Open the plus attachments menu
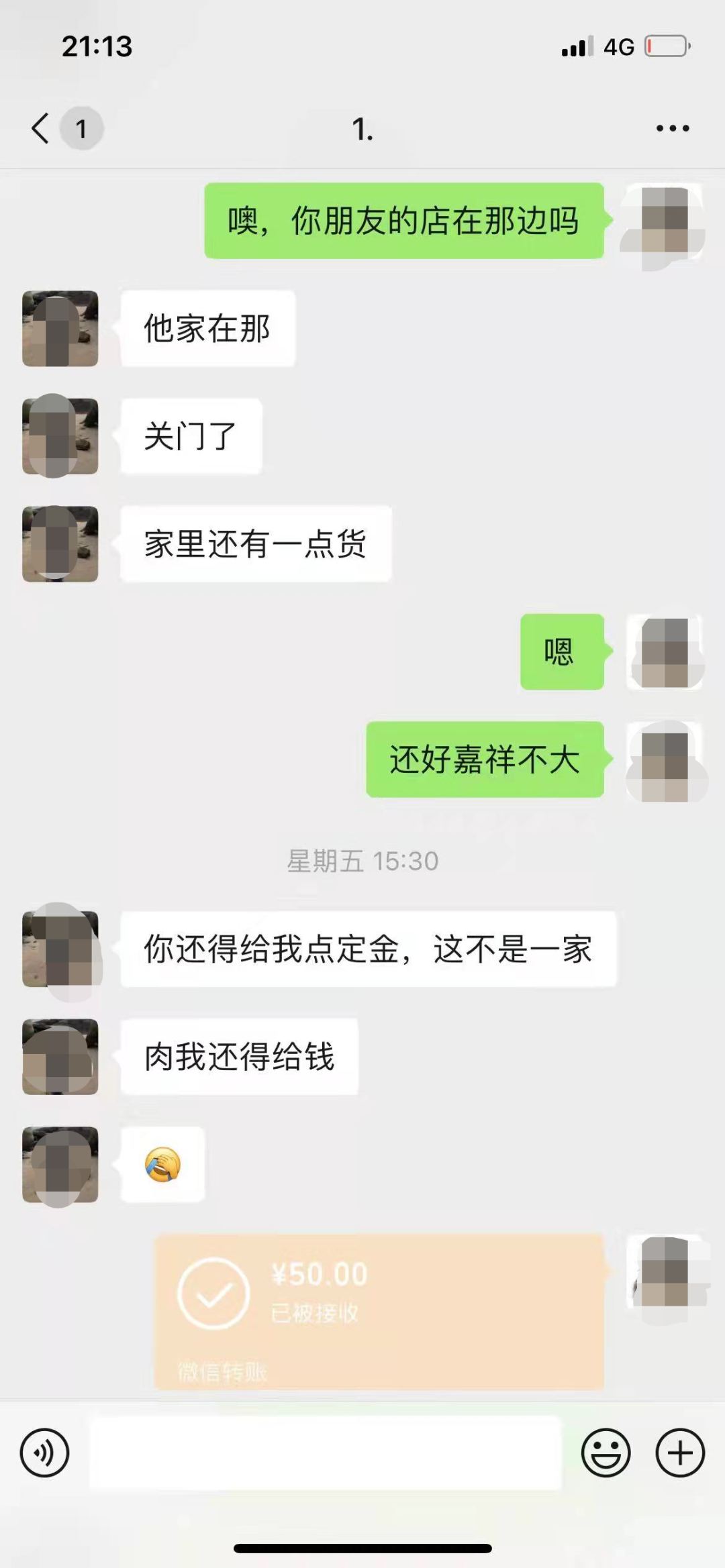 coord(679,1453)
